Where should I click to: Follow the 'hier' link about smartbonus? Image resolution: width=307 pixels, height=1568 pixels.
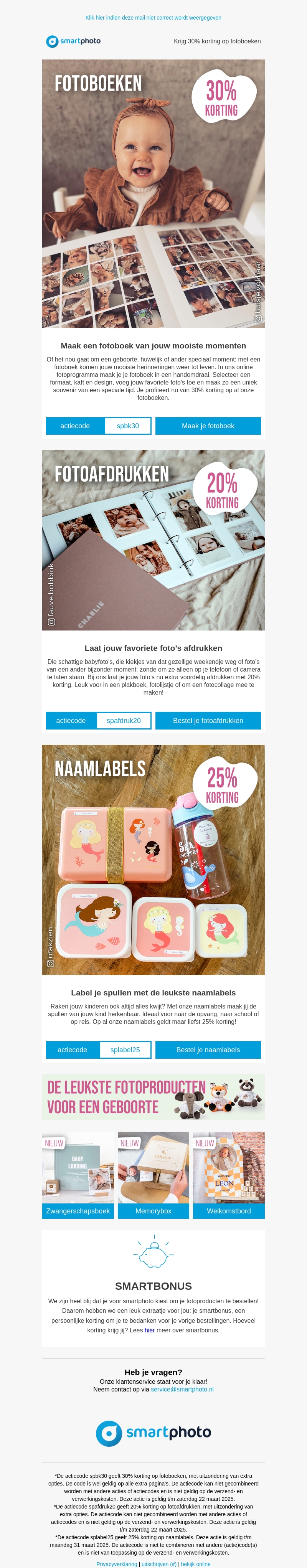pos(149,1330)
